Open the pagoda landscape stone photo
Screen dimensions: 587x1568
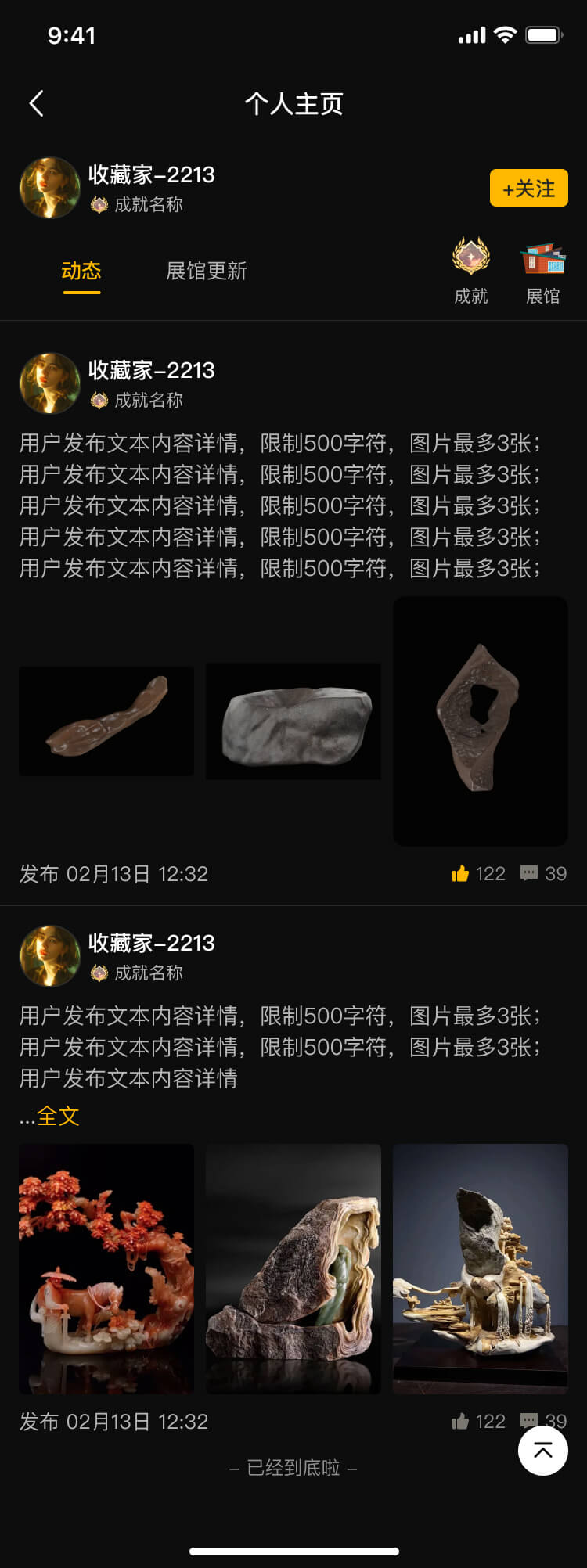point(481,1268)
